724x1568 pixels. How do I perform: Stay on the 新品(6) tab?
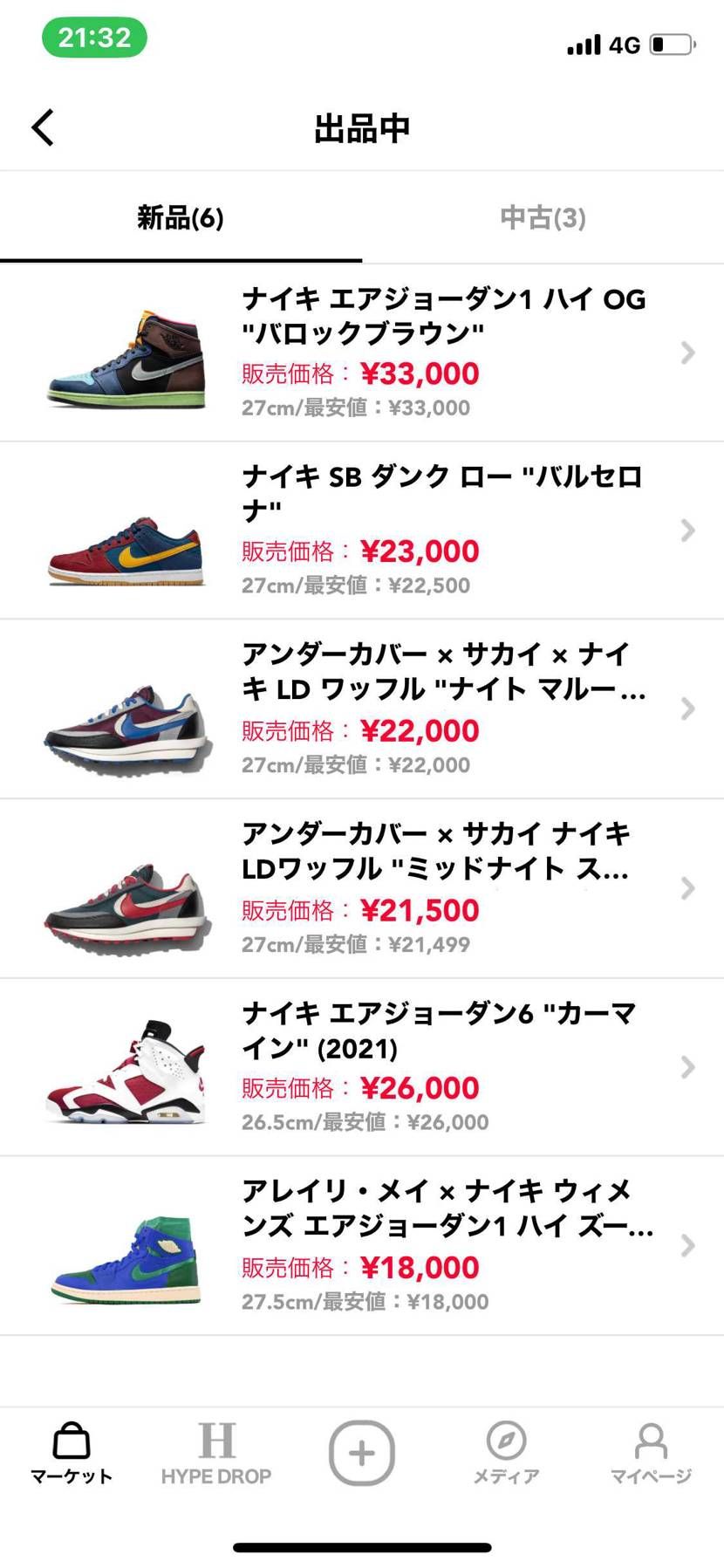click(181, 218)
